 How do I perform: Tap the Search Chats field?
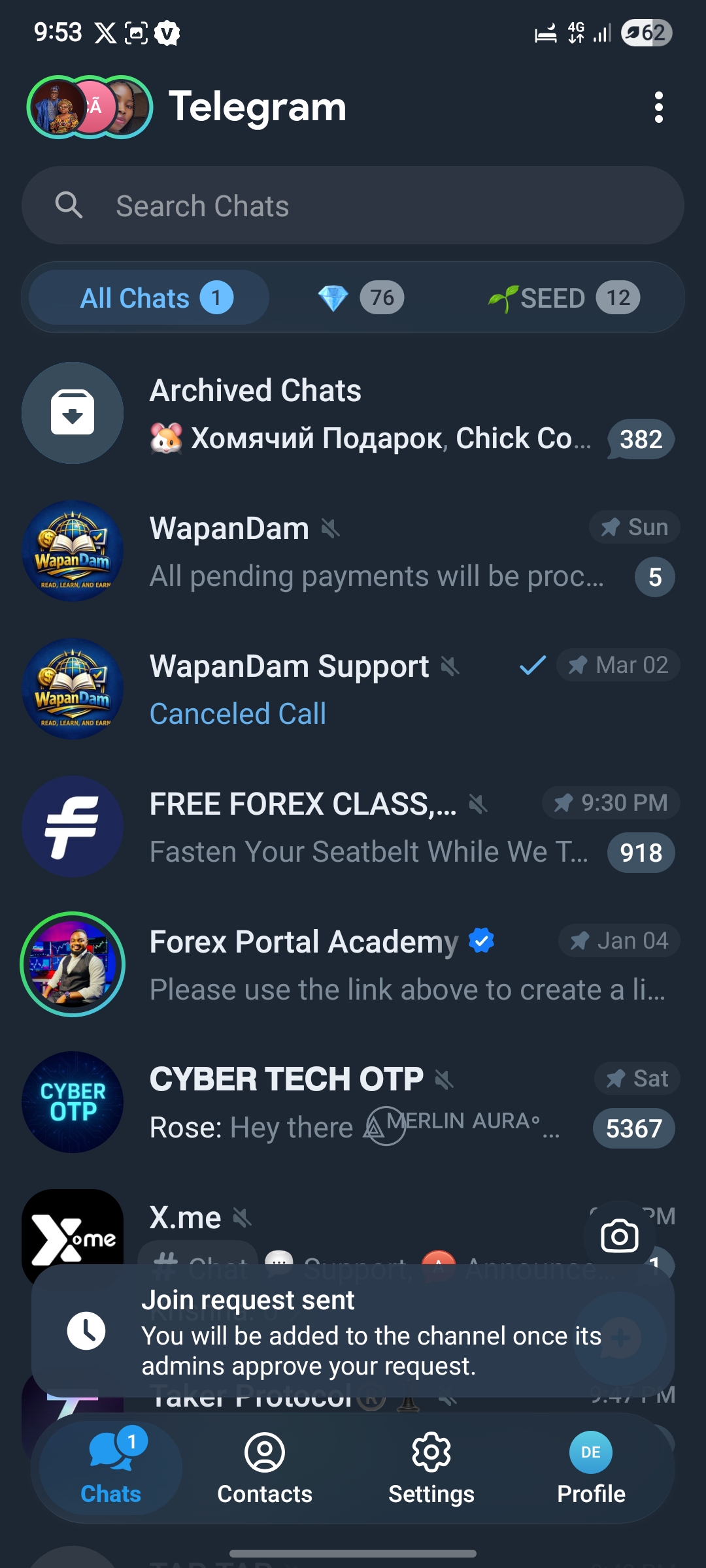[353, 206]
